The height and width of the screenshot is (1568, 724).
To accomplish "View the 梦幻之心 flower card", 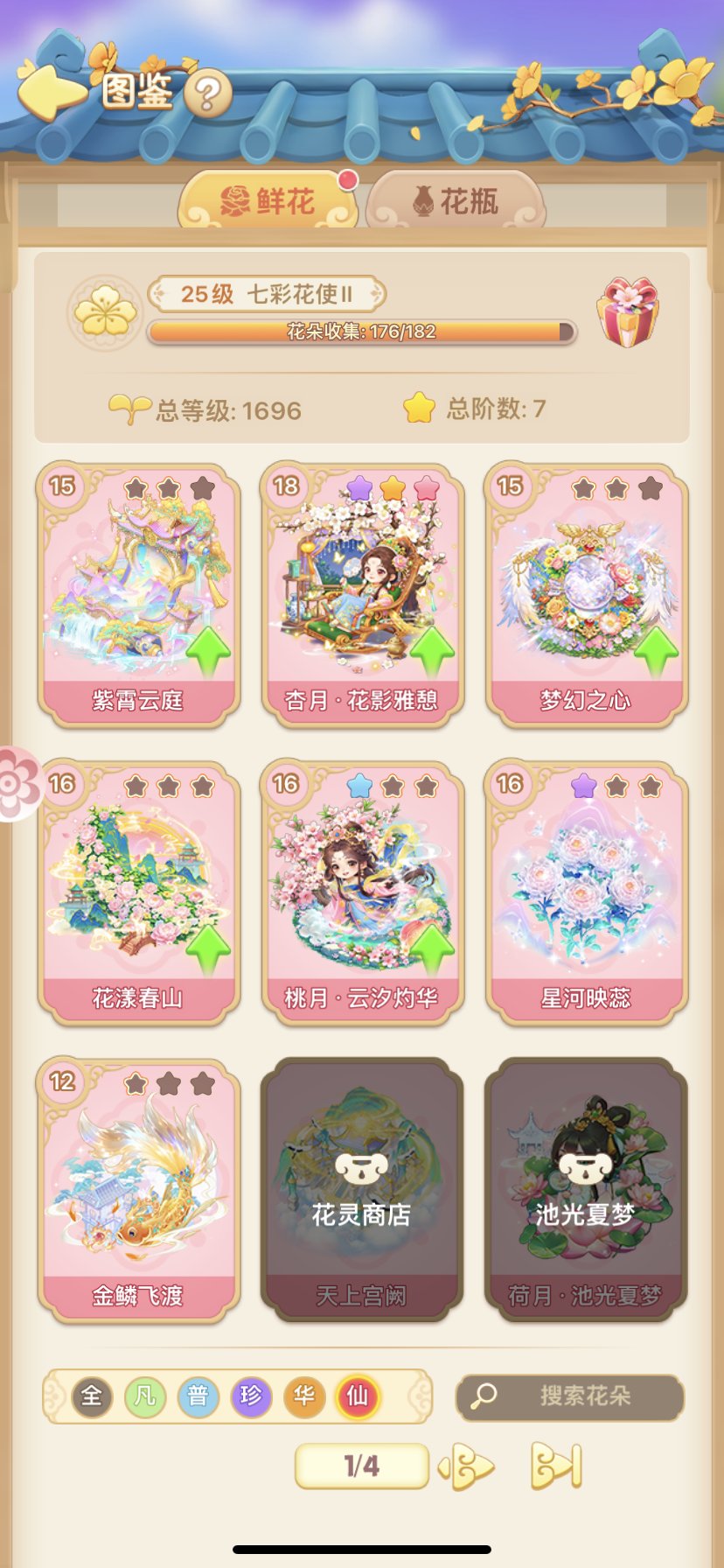I will pos(586,595).
